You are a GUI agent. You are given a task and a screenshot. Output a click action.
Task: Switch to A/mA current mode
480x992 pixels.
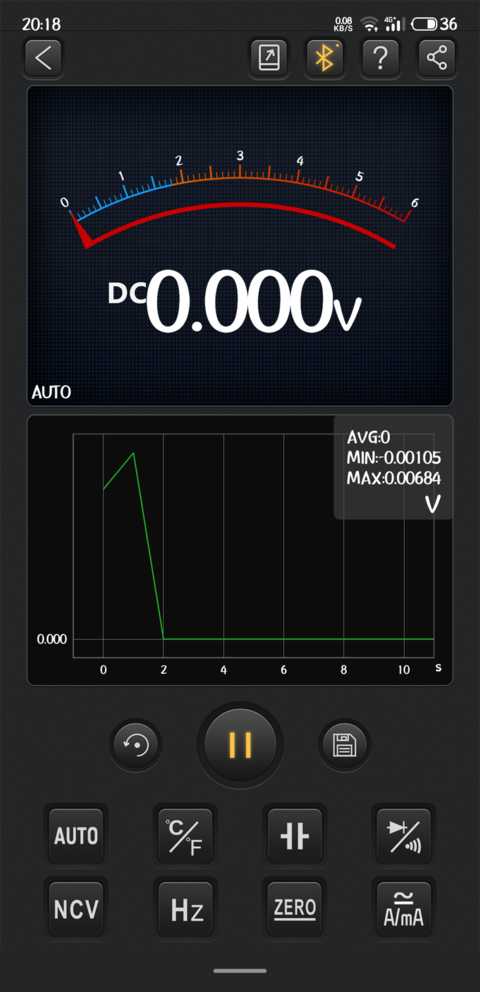click(x=403, y=909)
